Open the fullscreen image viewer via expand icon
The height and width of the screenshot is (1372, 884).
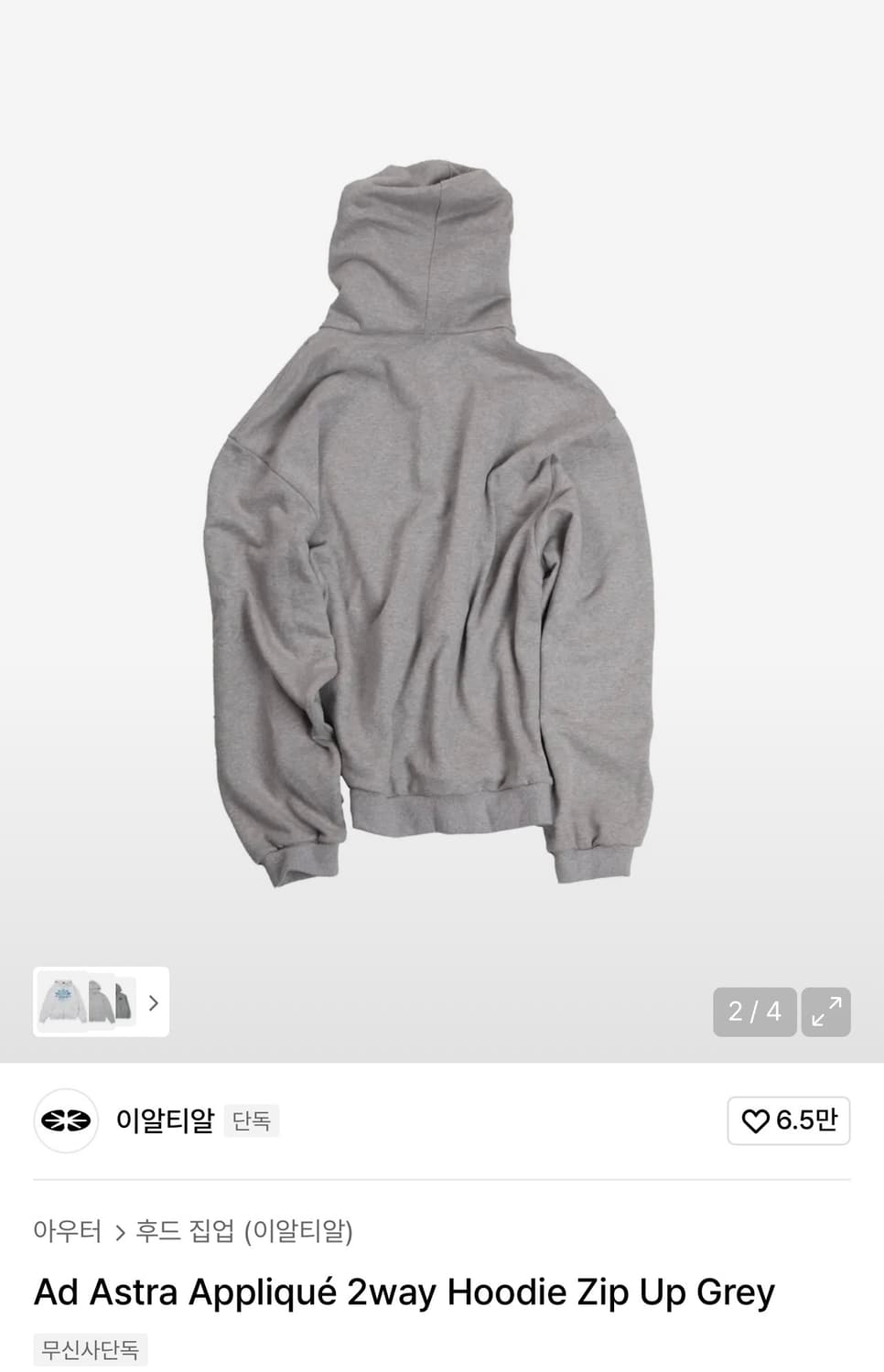coord(826,1011)
